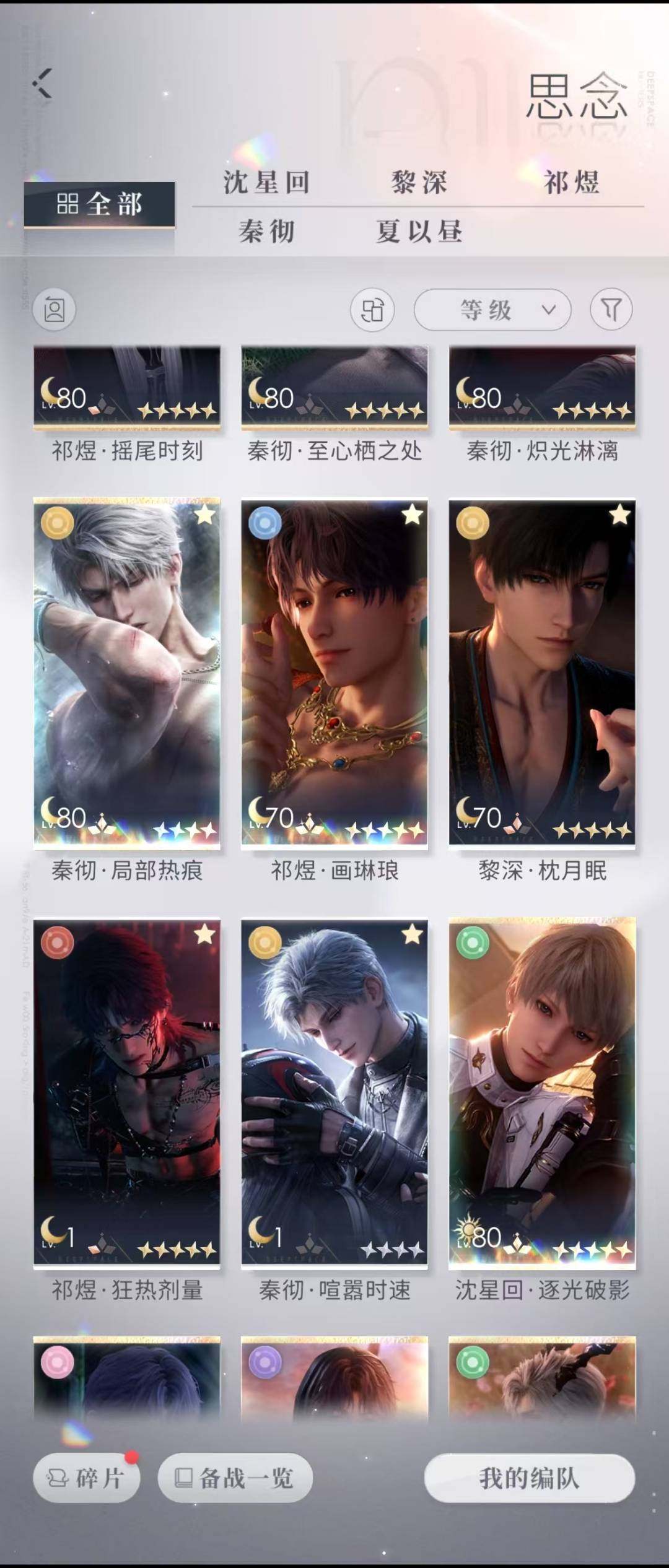Open the 备战一览 overview

point(235,1478)
